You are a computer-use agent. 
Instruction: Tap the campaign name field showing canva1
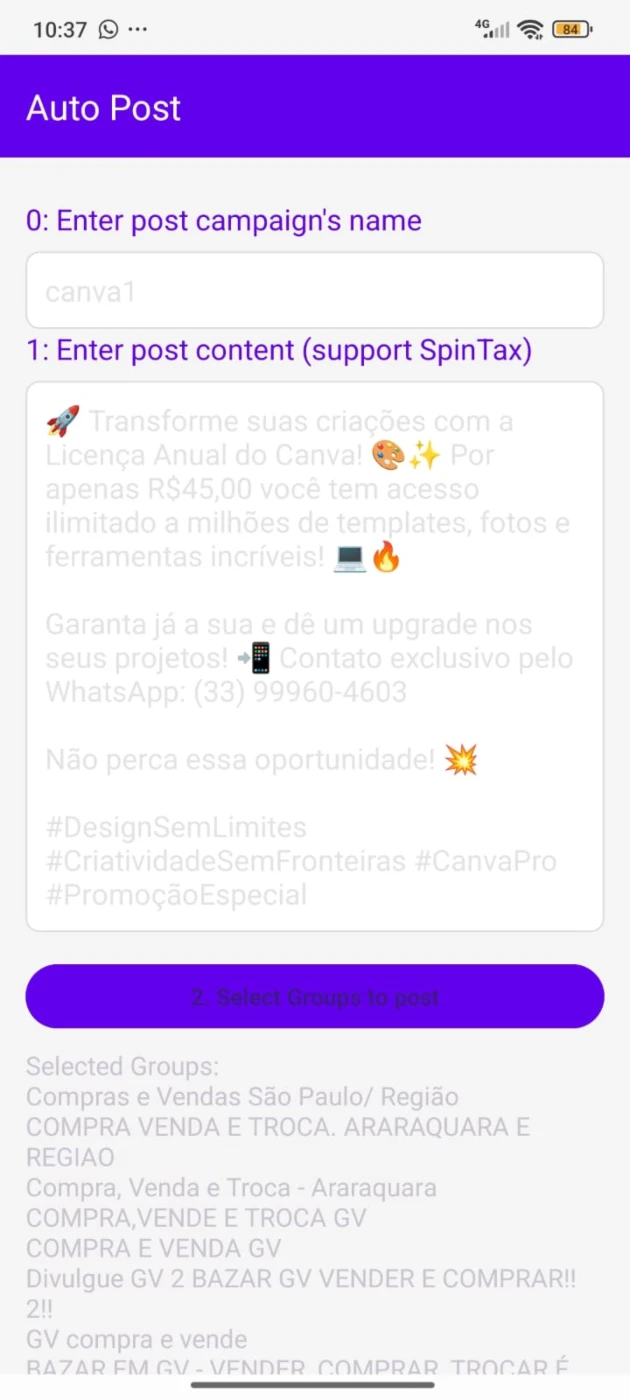[314, 291]
